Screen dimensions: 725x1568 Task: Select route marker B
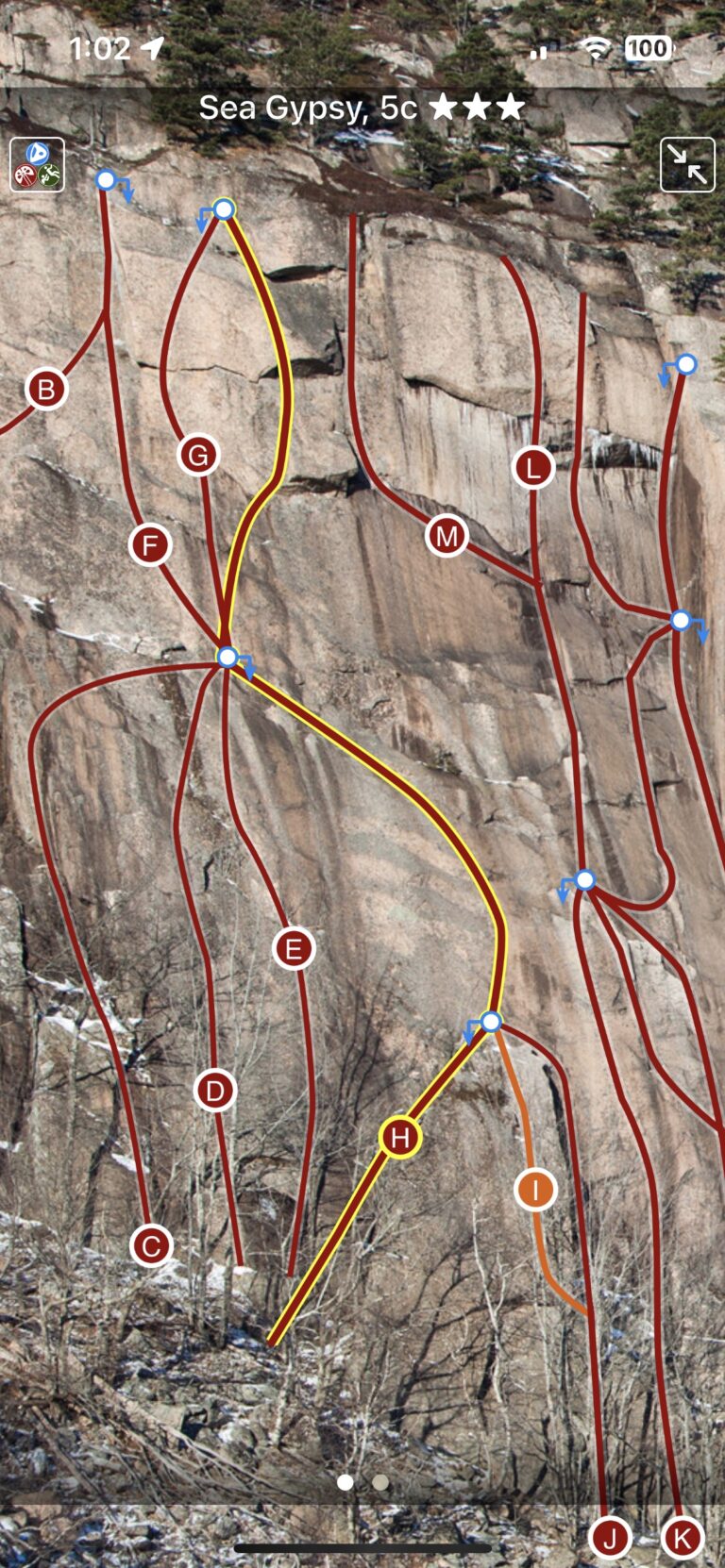(46, 389)
